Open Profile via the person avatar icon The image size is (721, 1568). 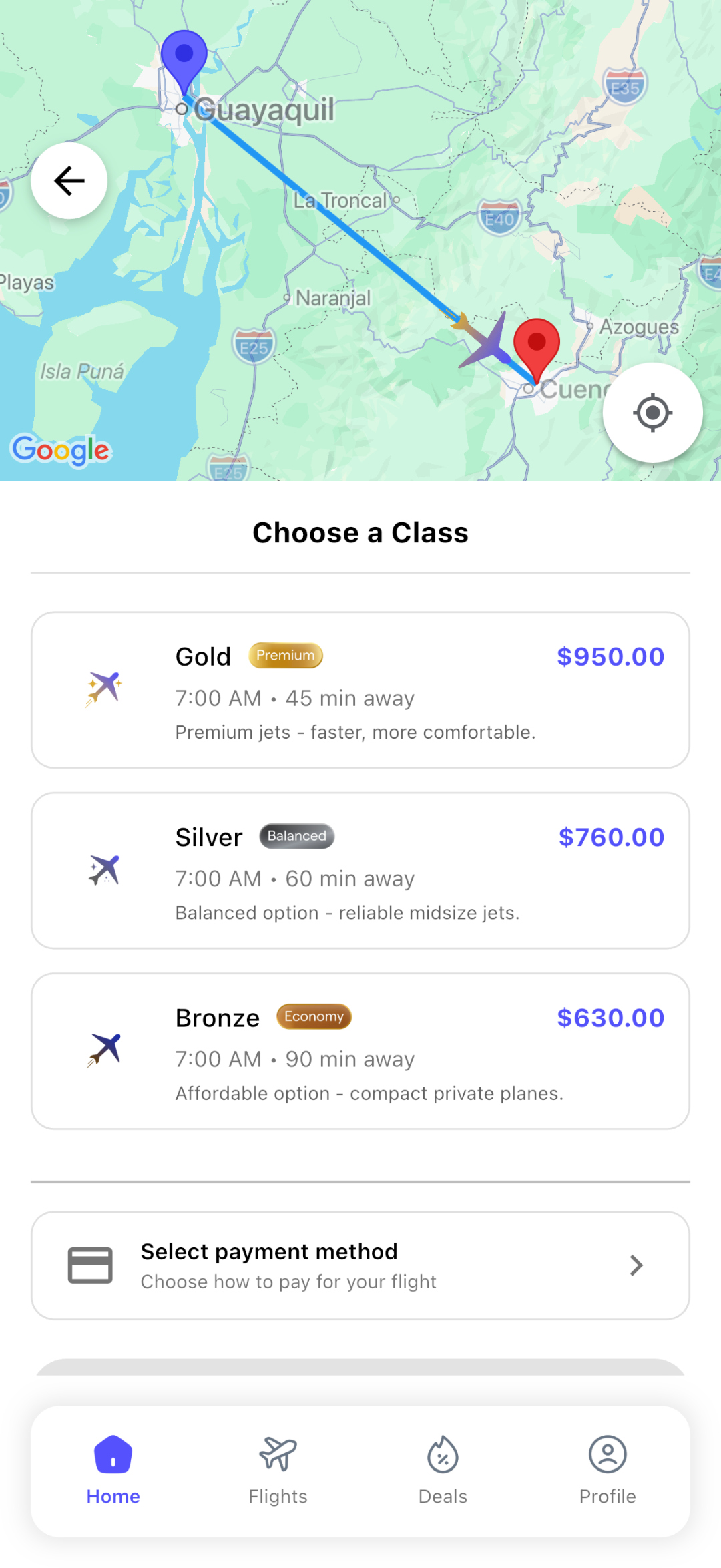coord(606,1454)
